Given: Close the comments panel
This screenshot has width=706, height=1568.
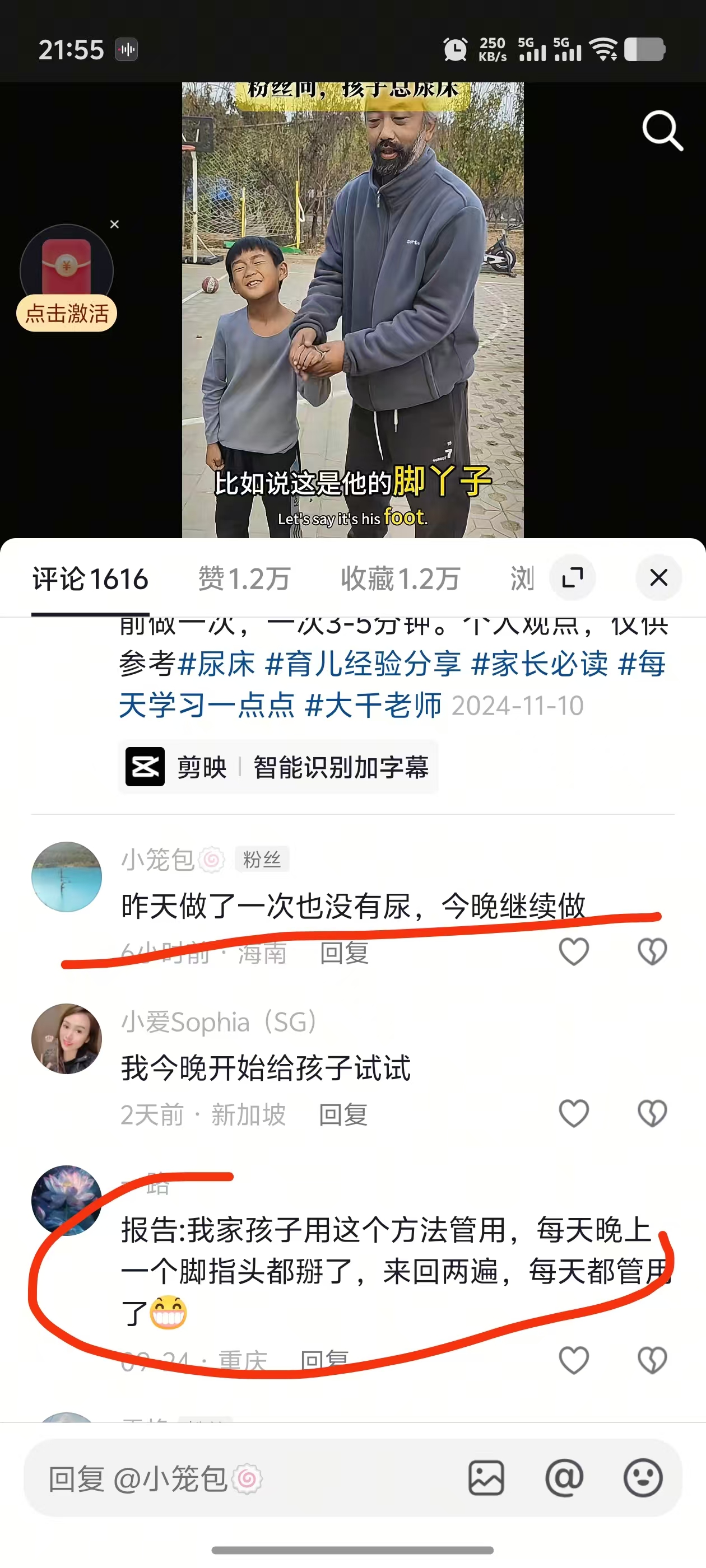Looking at the screenshot, I should tap(658, 577).
